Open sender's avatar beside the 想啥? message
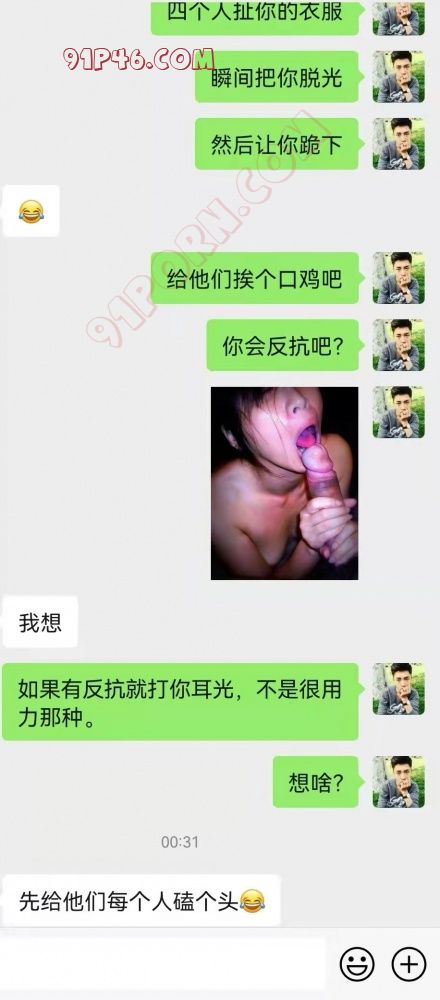This screenshot has height=1000, width=440. tap(399, 782)
